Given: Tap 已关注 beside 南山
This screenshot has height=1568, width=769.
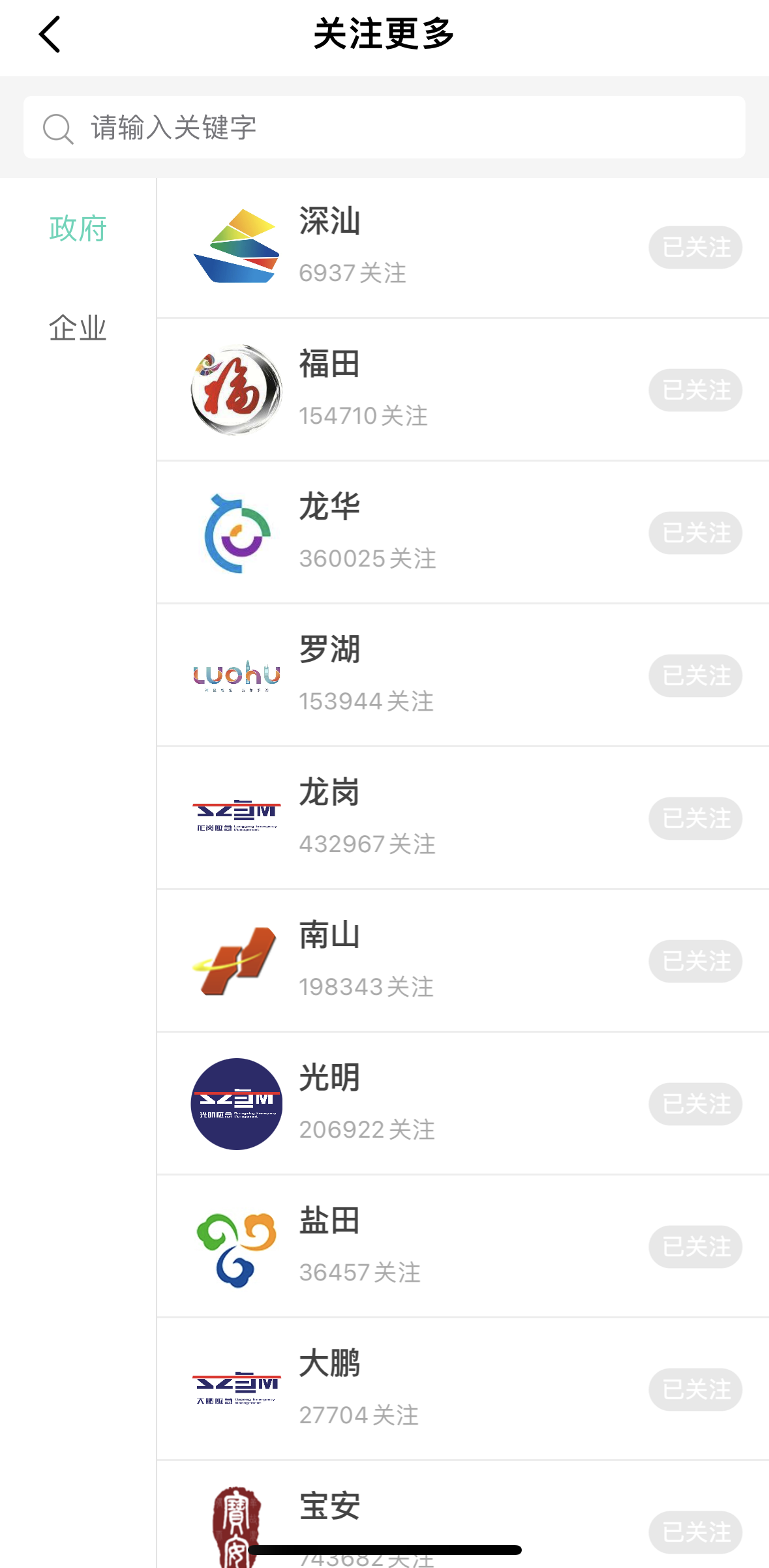Looking at the screenshot, I should (695, 961).
